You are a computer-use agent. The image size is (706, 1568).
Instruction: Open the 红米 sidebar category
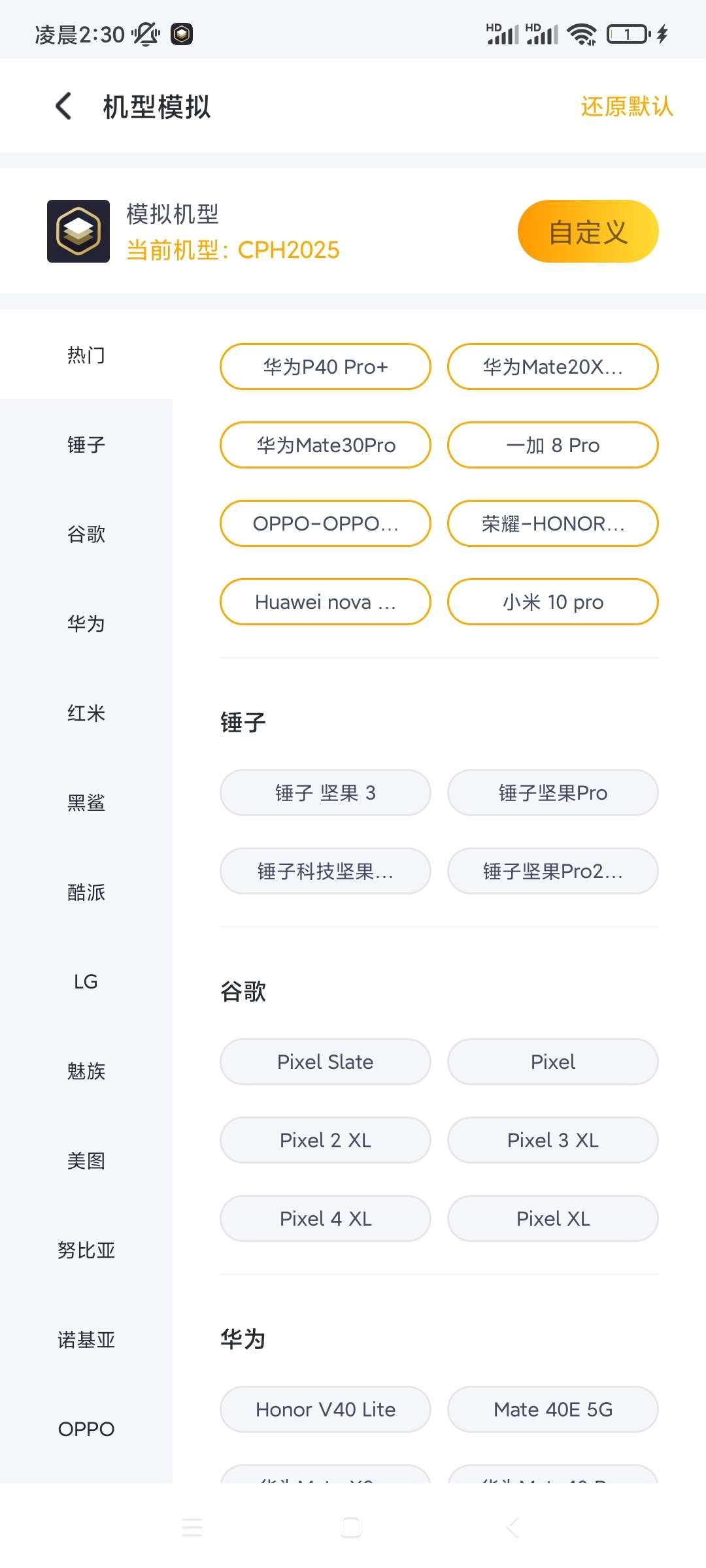(86, 713)
